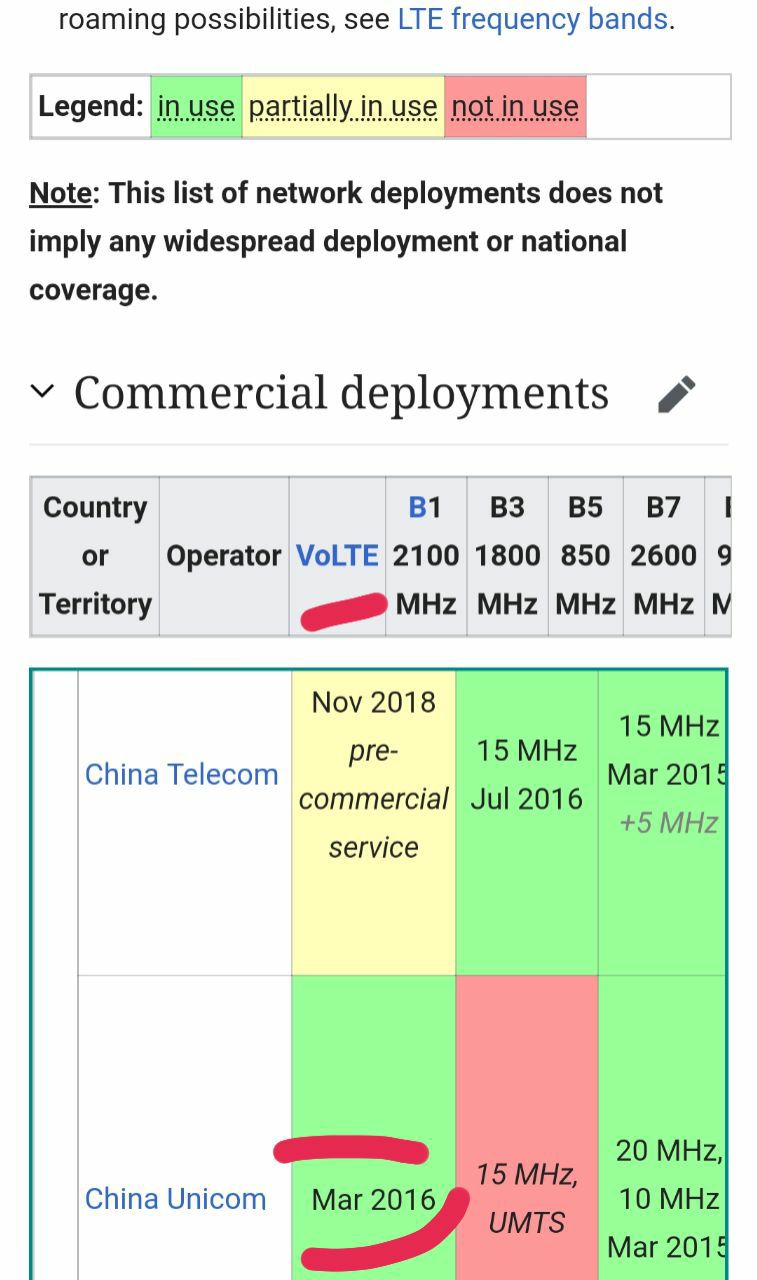Open the China Unicom article
The height and width of the screenshot is (1280, 757).
pyautogui.click(x=176, y=1199)
